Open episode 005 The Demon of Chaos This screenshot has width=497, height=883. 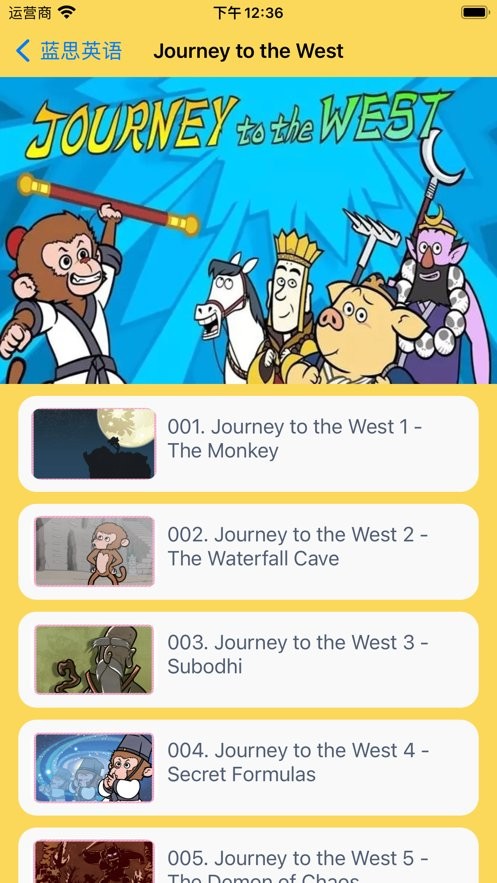click(x=248, y=856)
